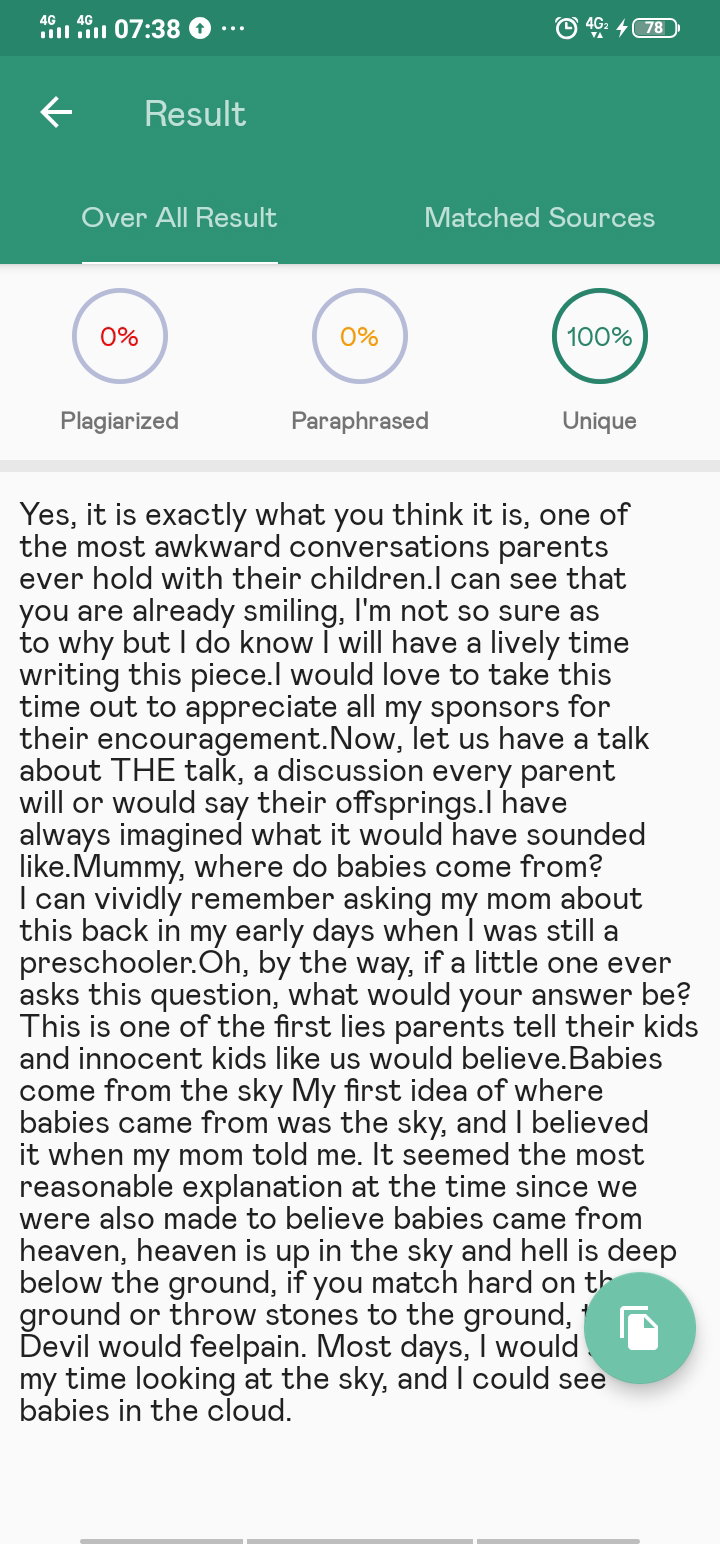The width and height of the screenshot is (720, 1544).
Task: Copy the text with the floating button
Action: tap(640, 1328)
